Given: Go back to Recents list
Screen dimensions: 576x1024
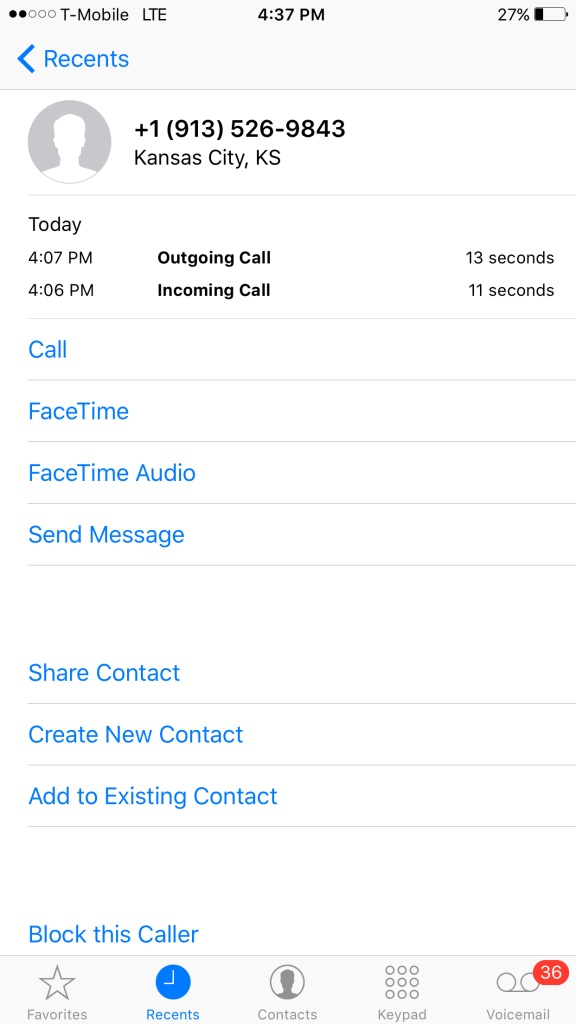Looking at the screenshot, I should pos(72,59).
